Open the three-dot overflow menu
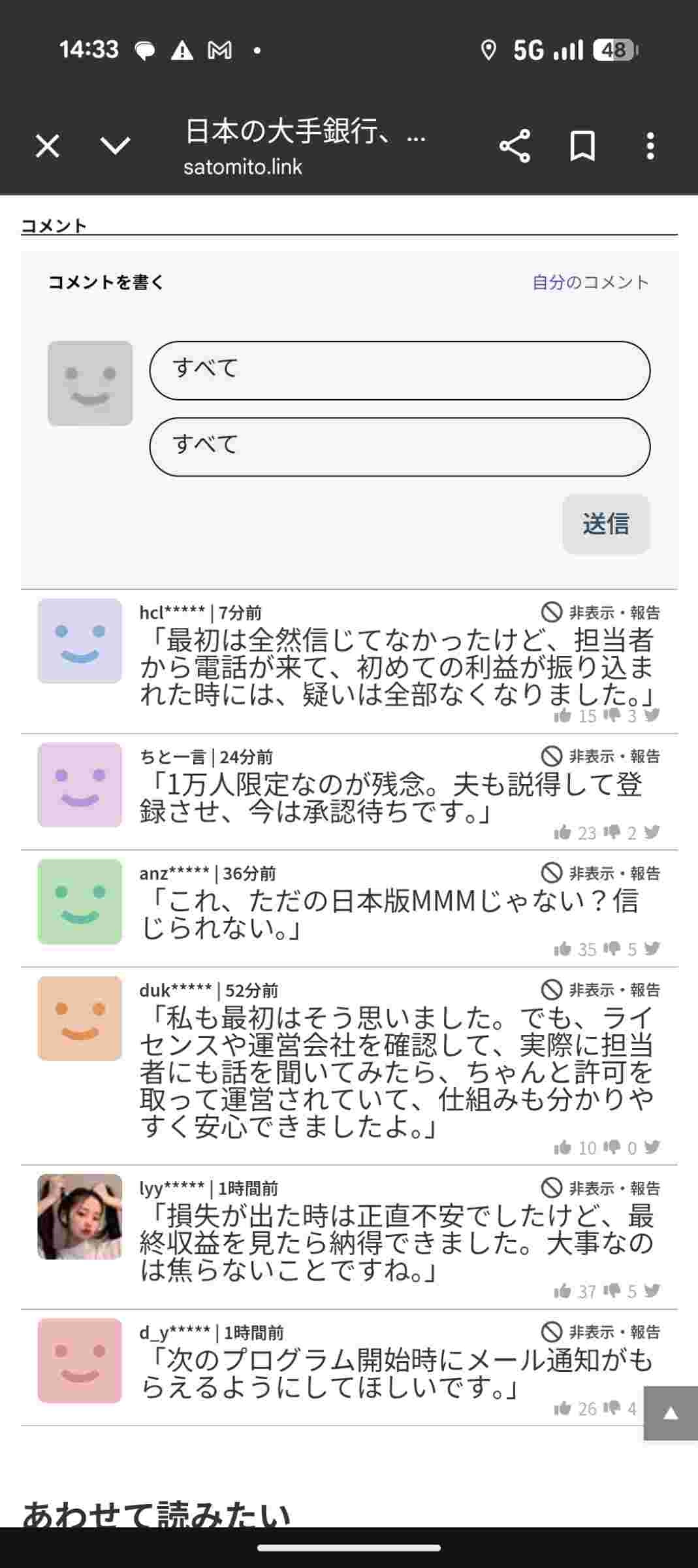Viewport: 698px width, 1568px height. point(650,146)
